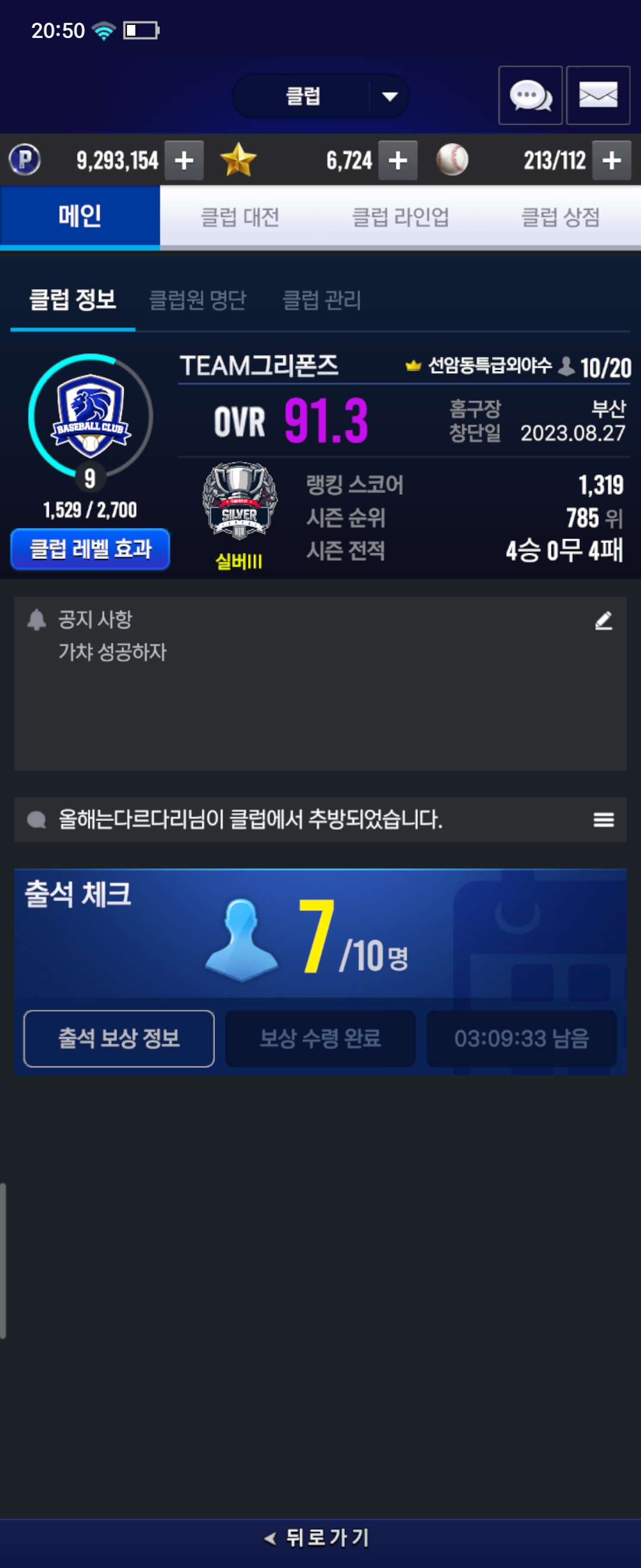View 클럽 레벨 효과 details

(90, 549)
